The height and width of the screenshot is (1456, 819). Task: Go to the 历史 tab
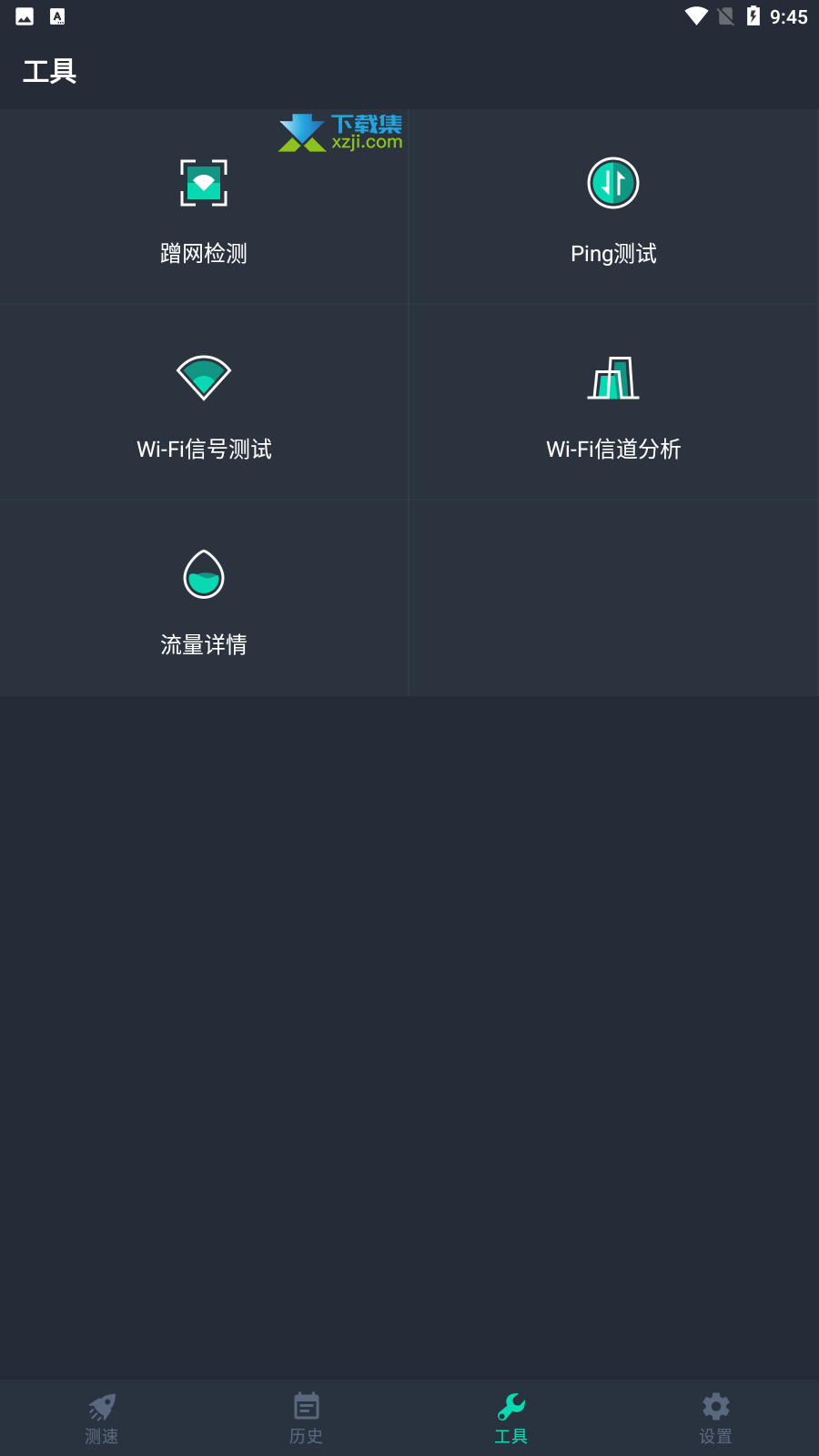(x=307, y=1418)
